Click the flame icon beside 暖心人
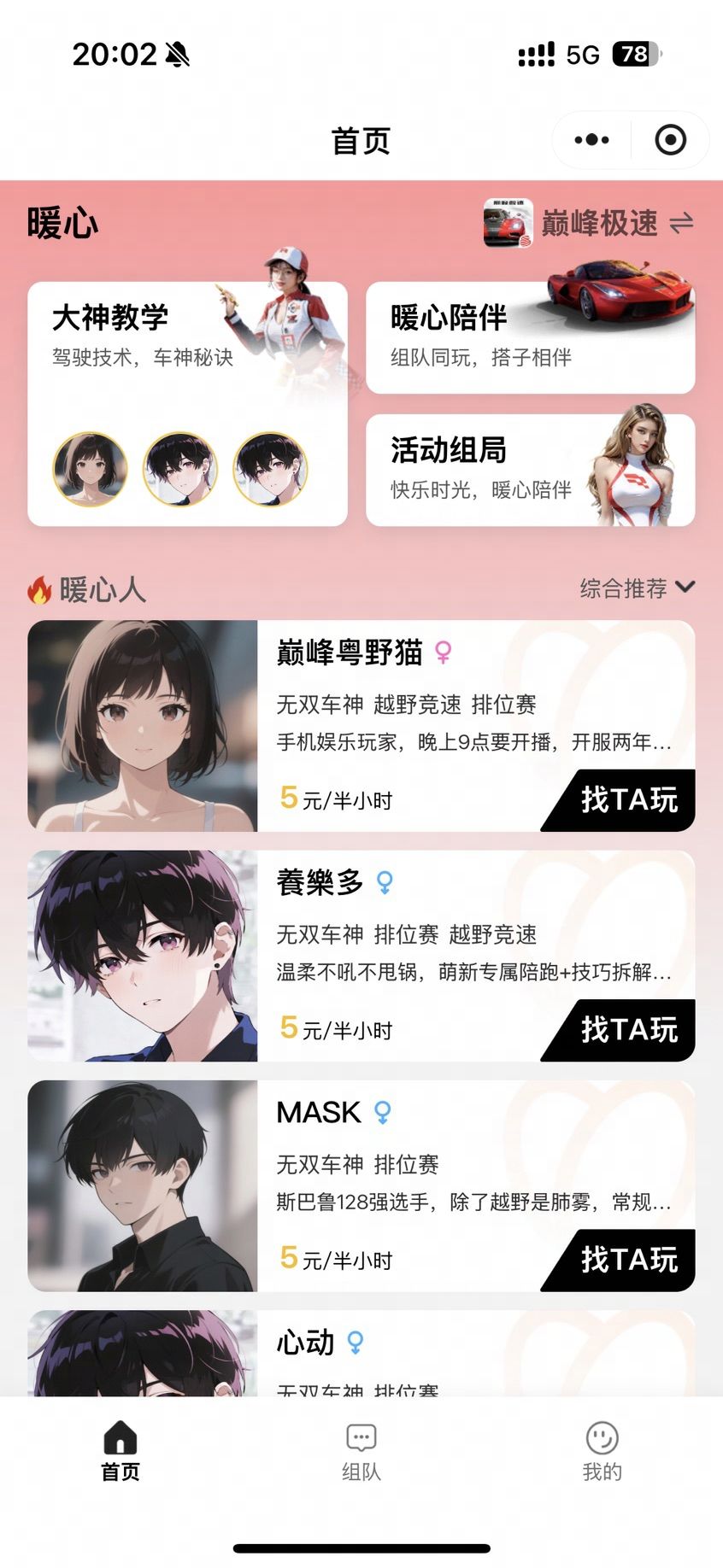The height and width of the screenshot is (1568, 723). point(38,588)
